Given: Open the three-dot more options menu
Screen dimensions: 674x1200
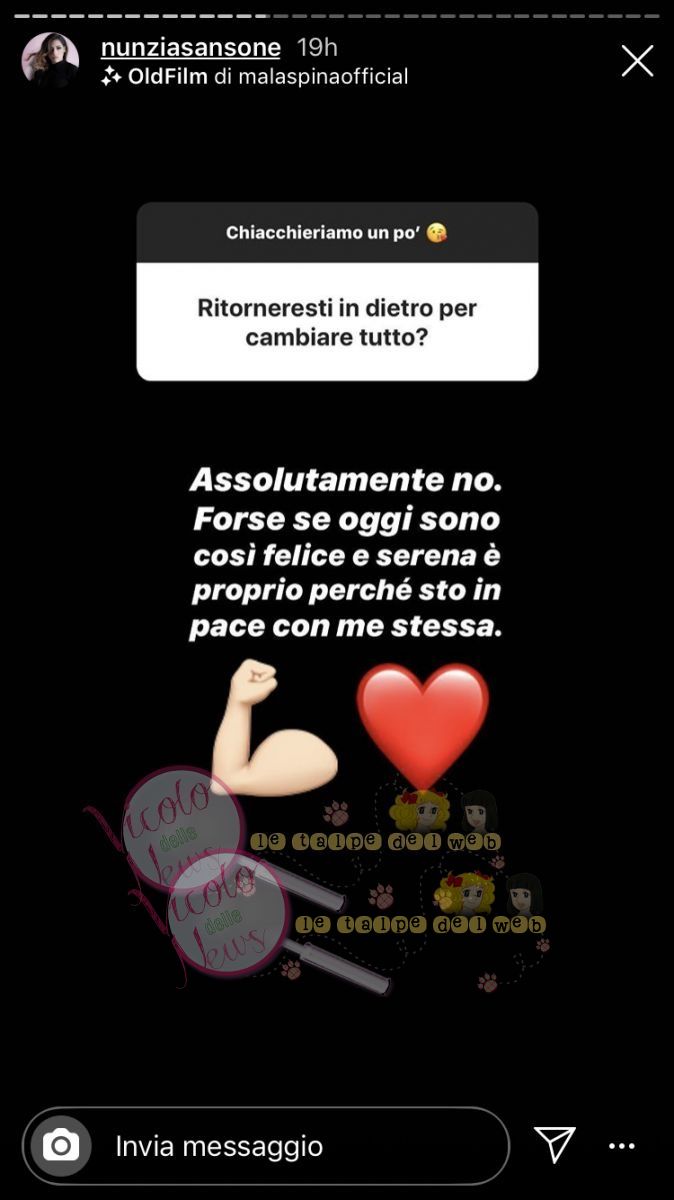Looking at the screenshot, I should pyautogui.click(x=622, y=1146).
